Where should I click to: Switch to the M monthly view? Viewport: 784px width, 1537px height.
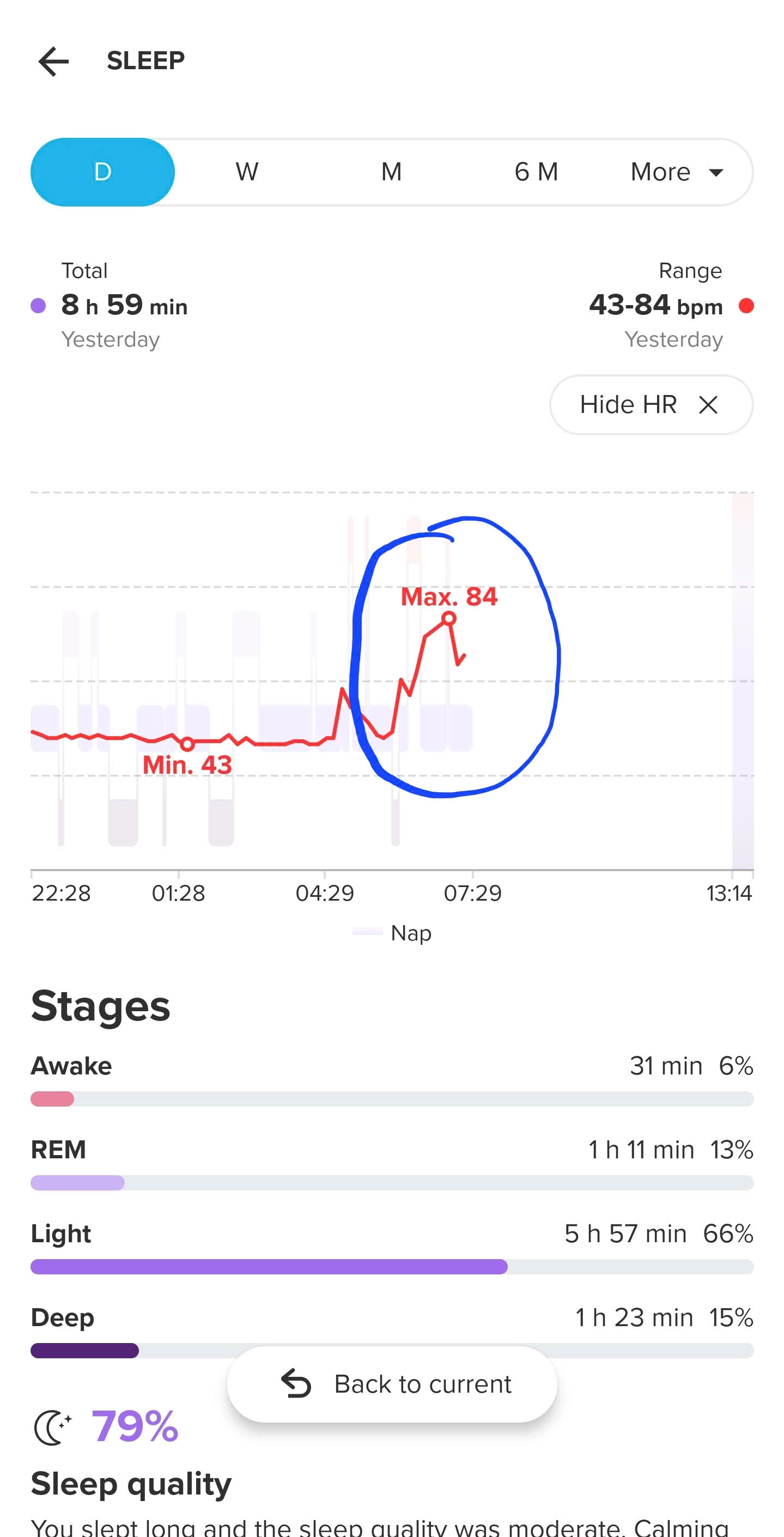[391, 172]
